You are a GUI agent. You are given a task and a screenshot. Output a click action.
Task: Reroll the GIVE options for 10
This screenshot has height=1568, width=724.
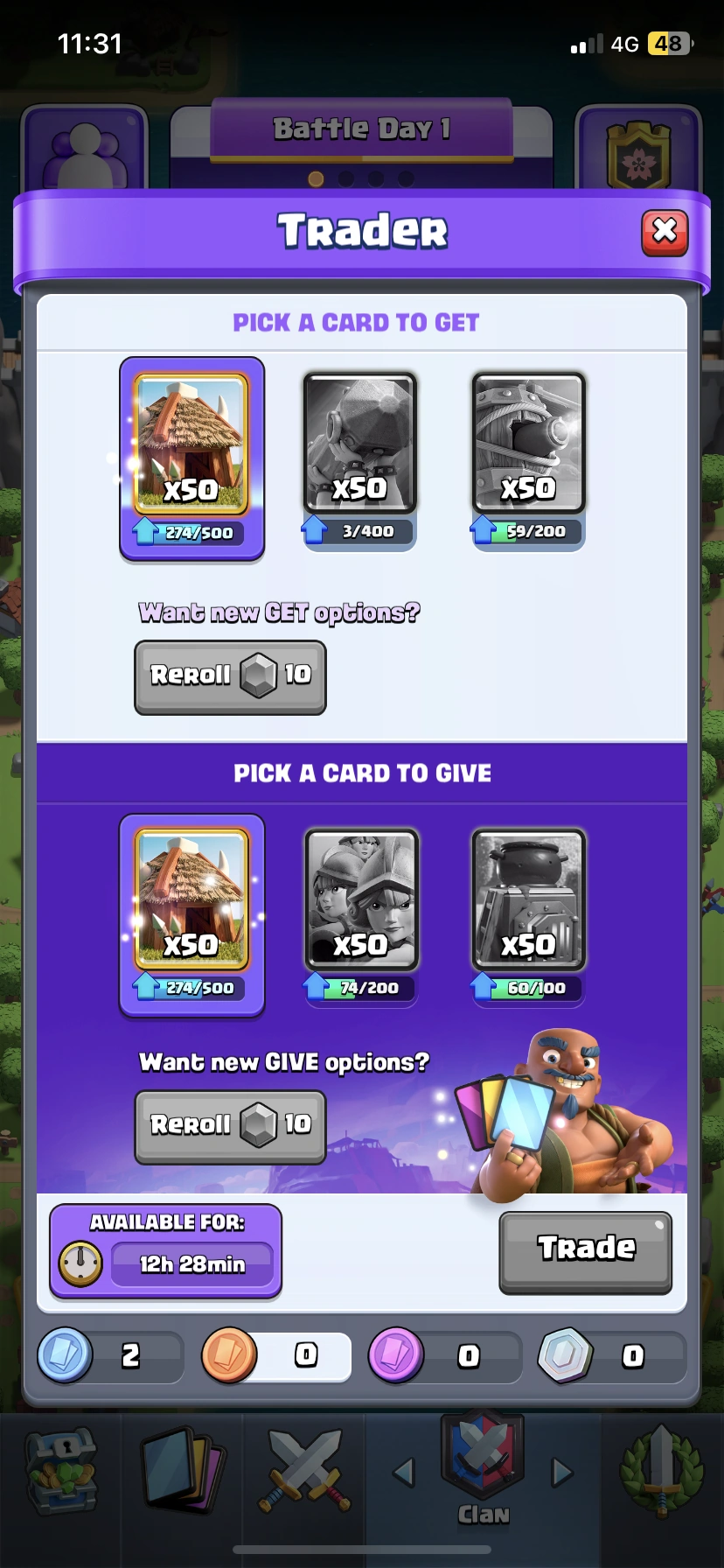point(230,1126)
